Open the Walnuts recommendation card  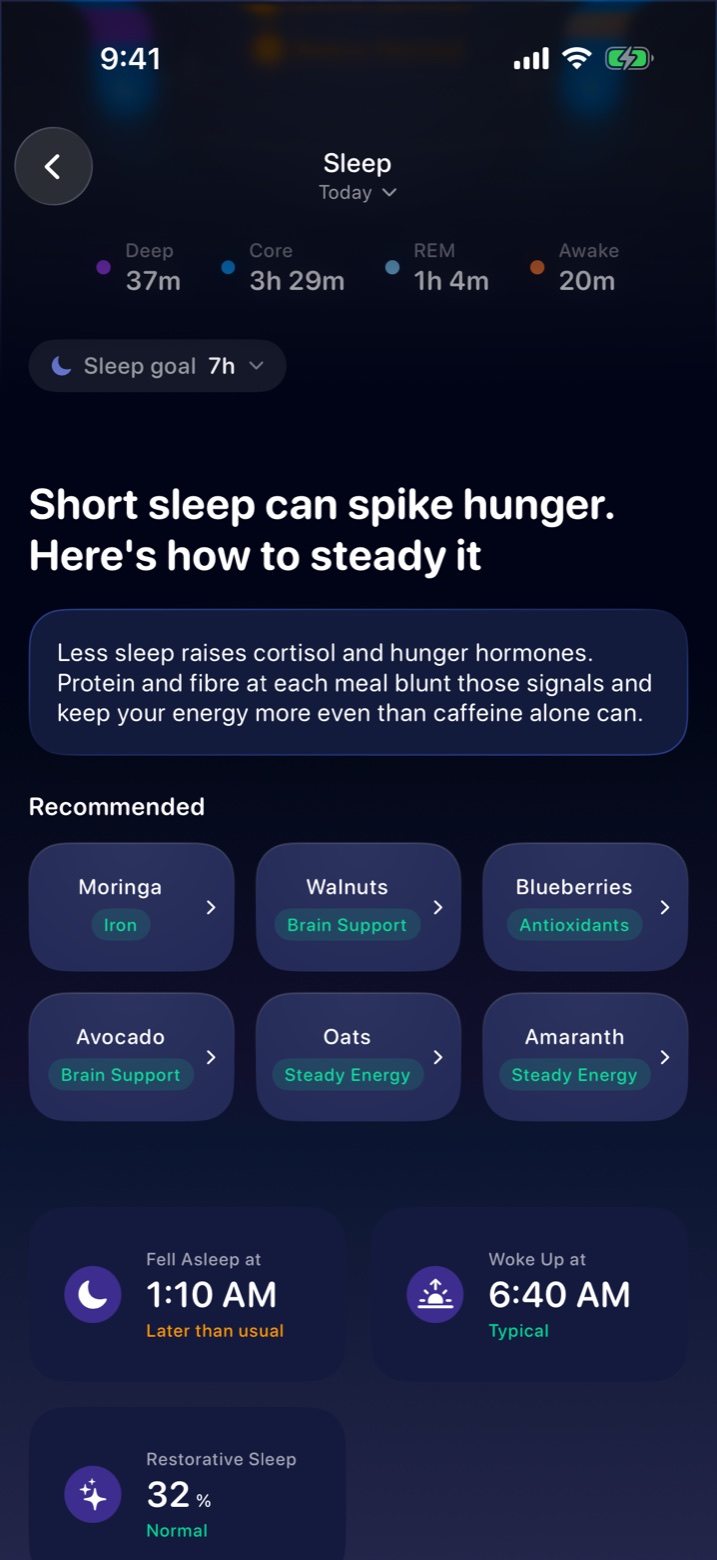358,907
